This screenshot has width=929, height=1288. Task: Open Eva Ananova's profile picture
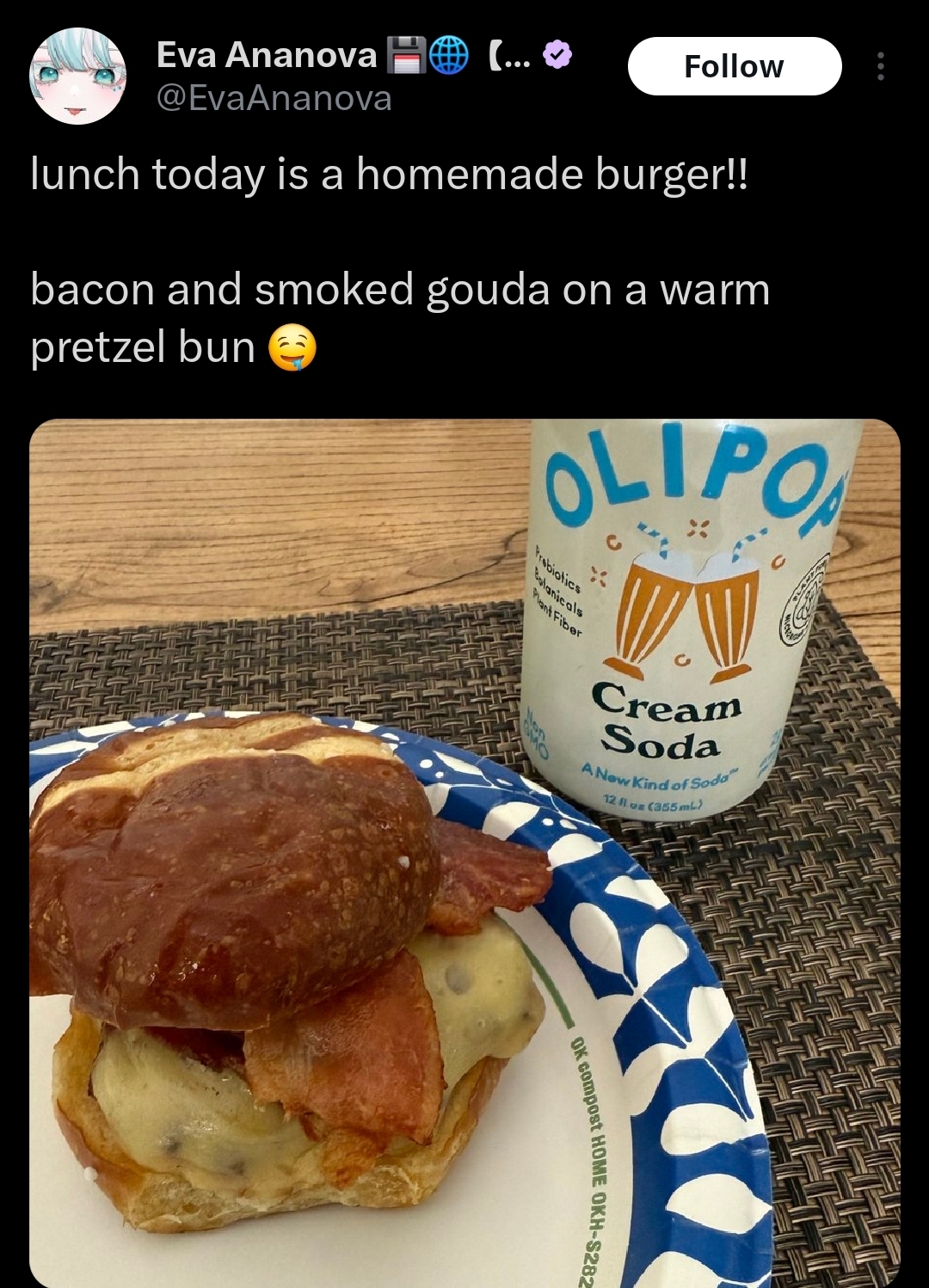78,77
